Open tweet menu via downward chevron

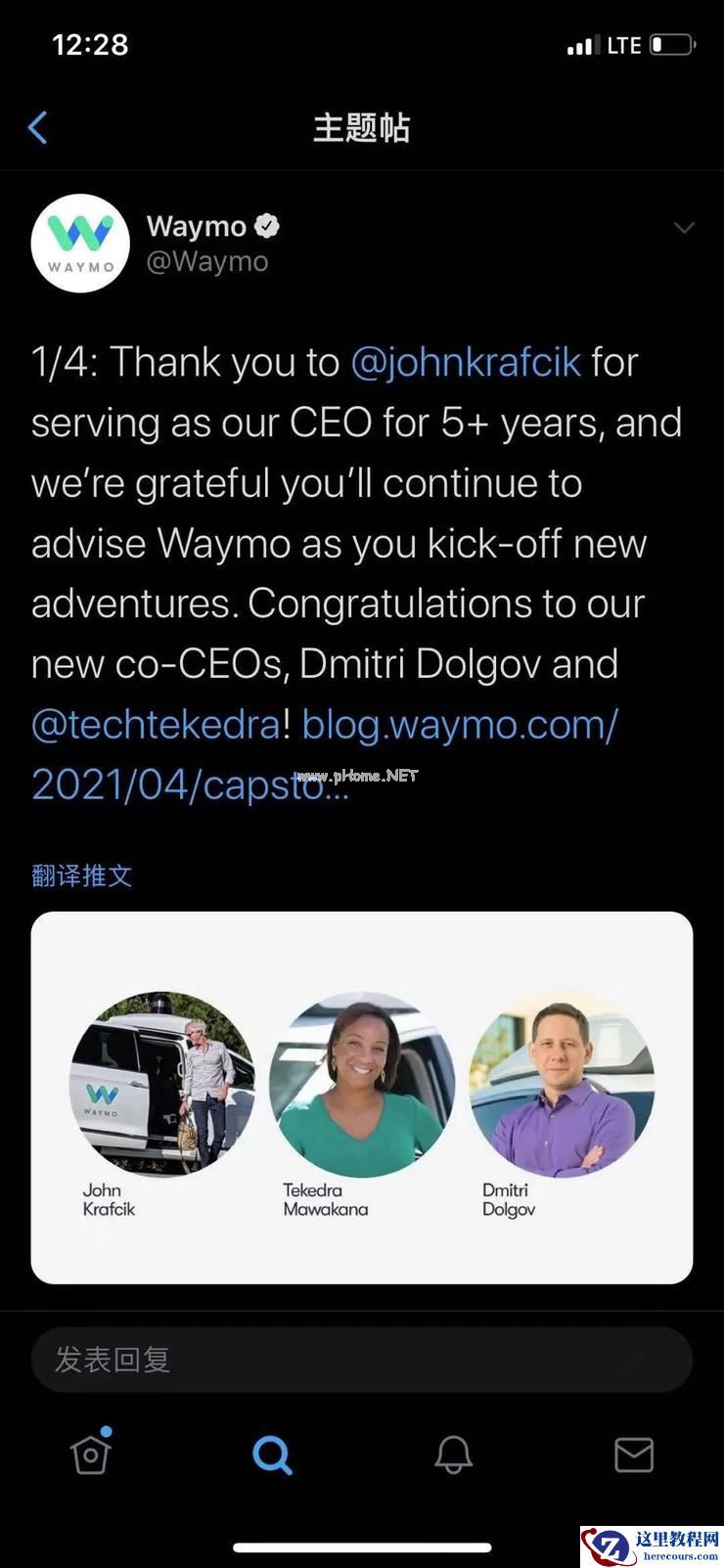[x=684, y=228]
